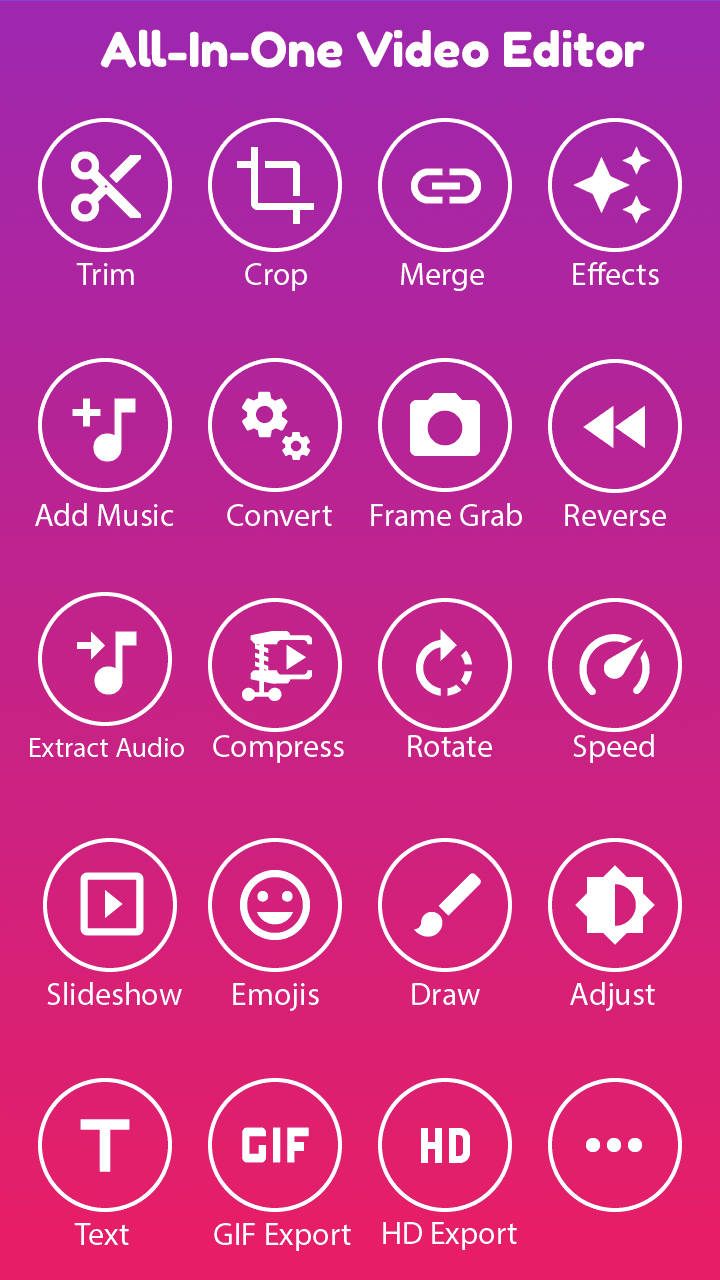The image size is (720, 1280).
Task: Open the Emojis tool
Action: pyautogui.click(x=275, y=905)
